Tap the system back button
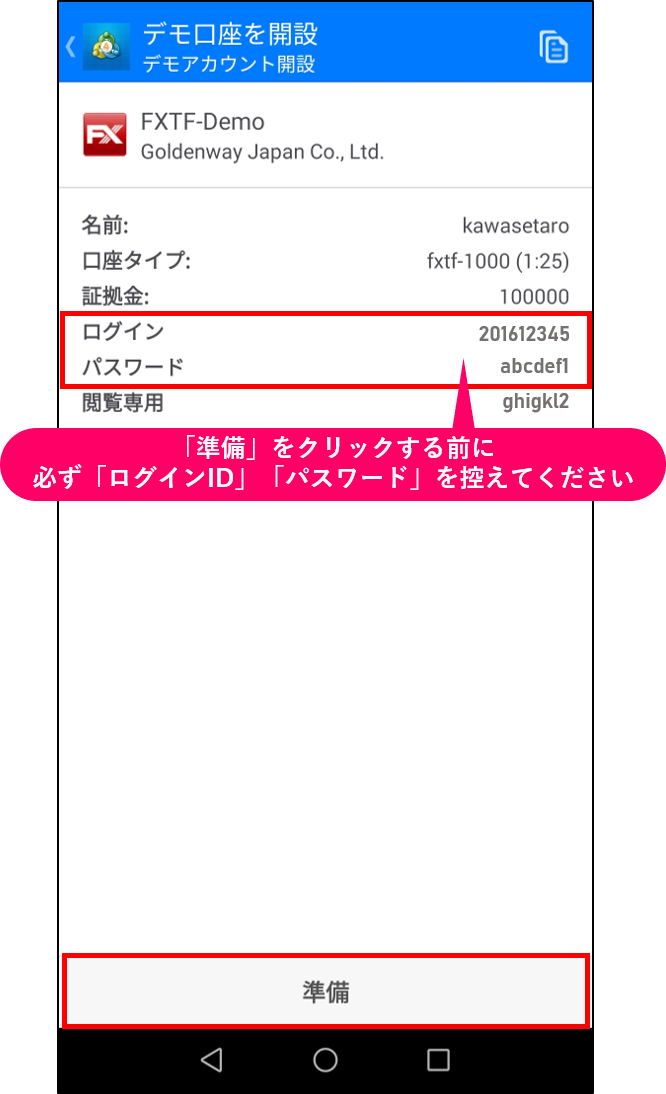Image resolution: width=666 pixels, height=1094 pixels. point(212,1060)
